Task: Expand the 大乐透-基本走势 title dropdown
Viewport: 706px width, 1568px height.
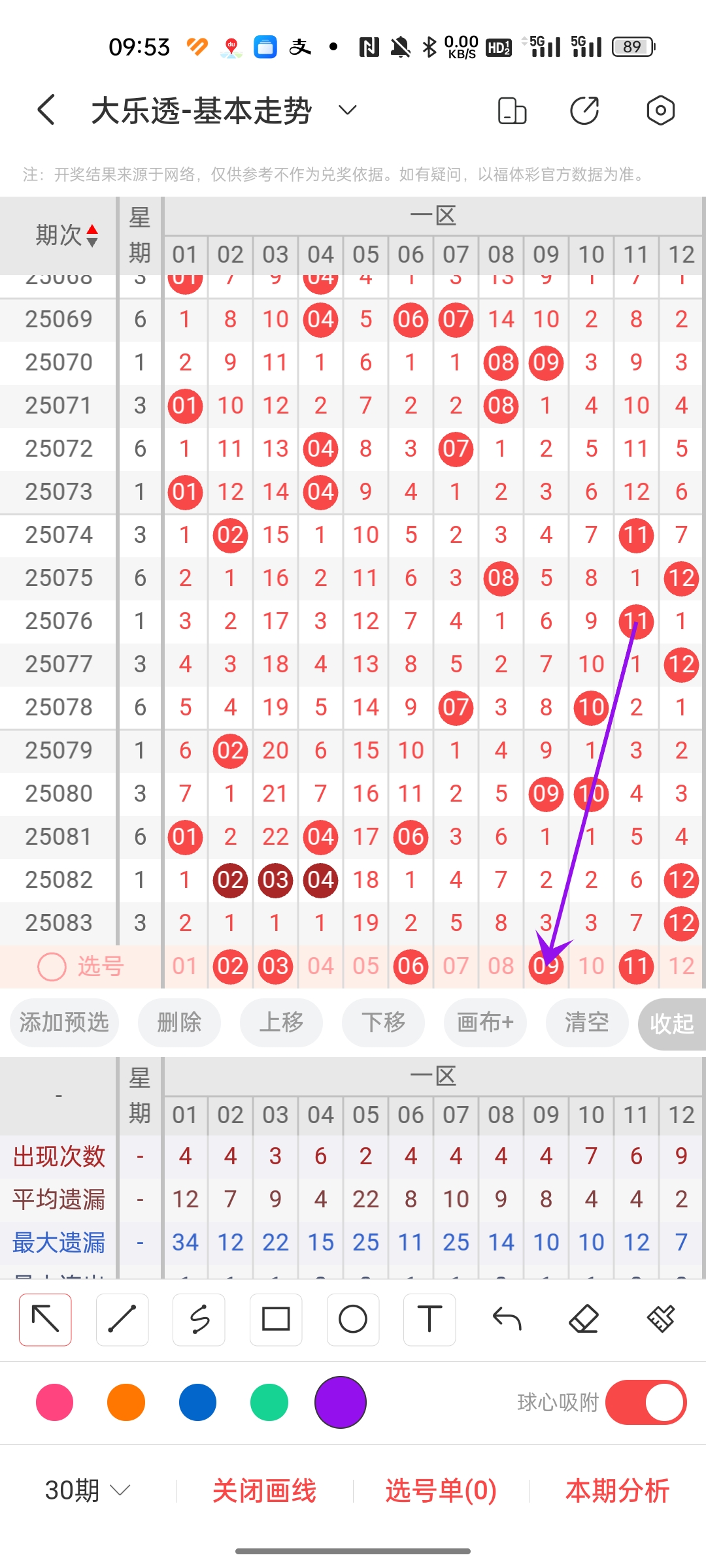Action: 348,110
